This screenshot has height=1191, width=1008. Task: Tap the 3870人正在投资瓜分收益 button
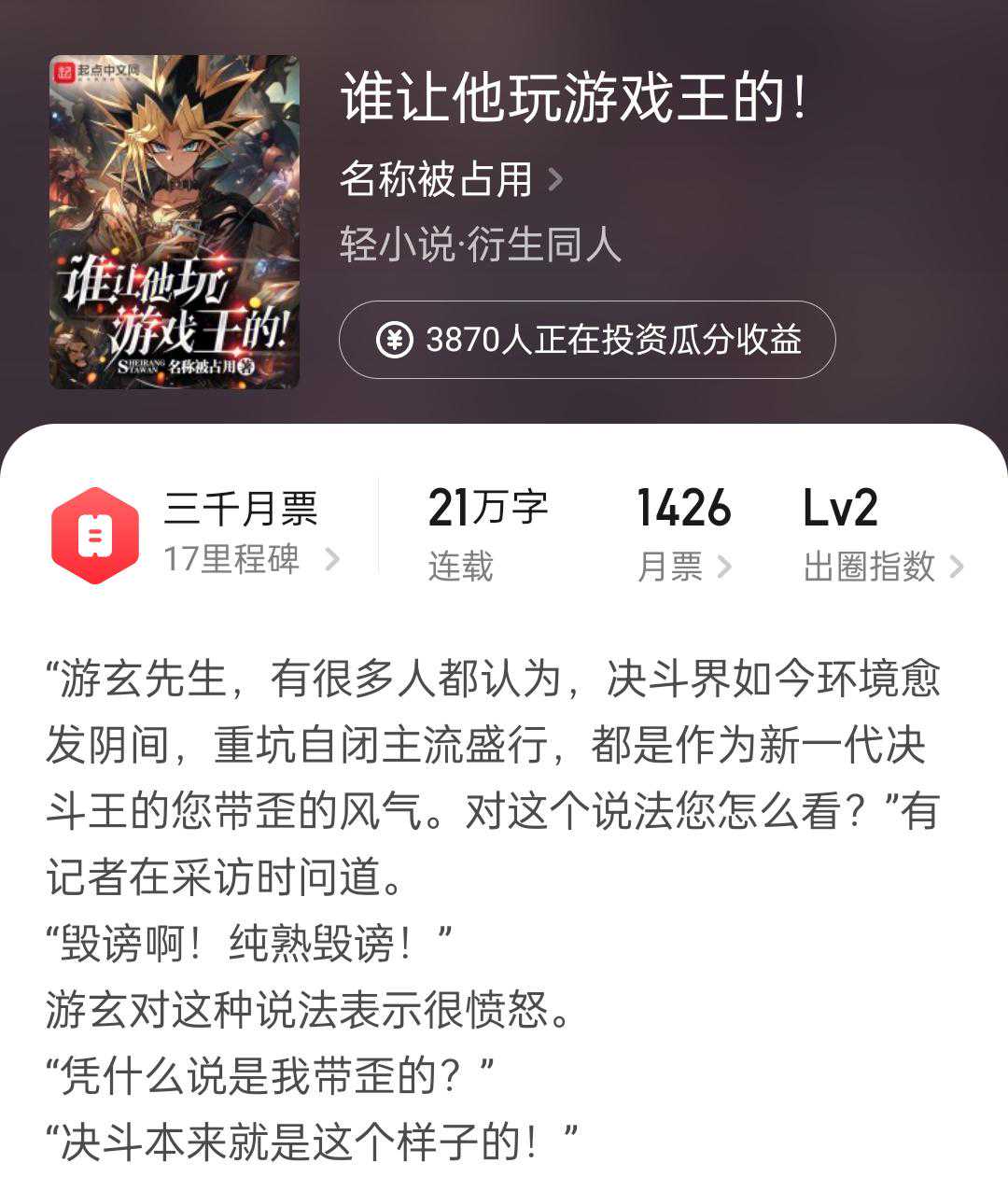pos(587,340)
